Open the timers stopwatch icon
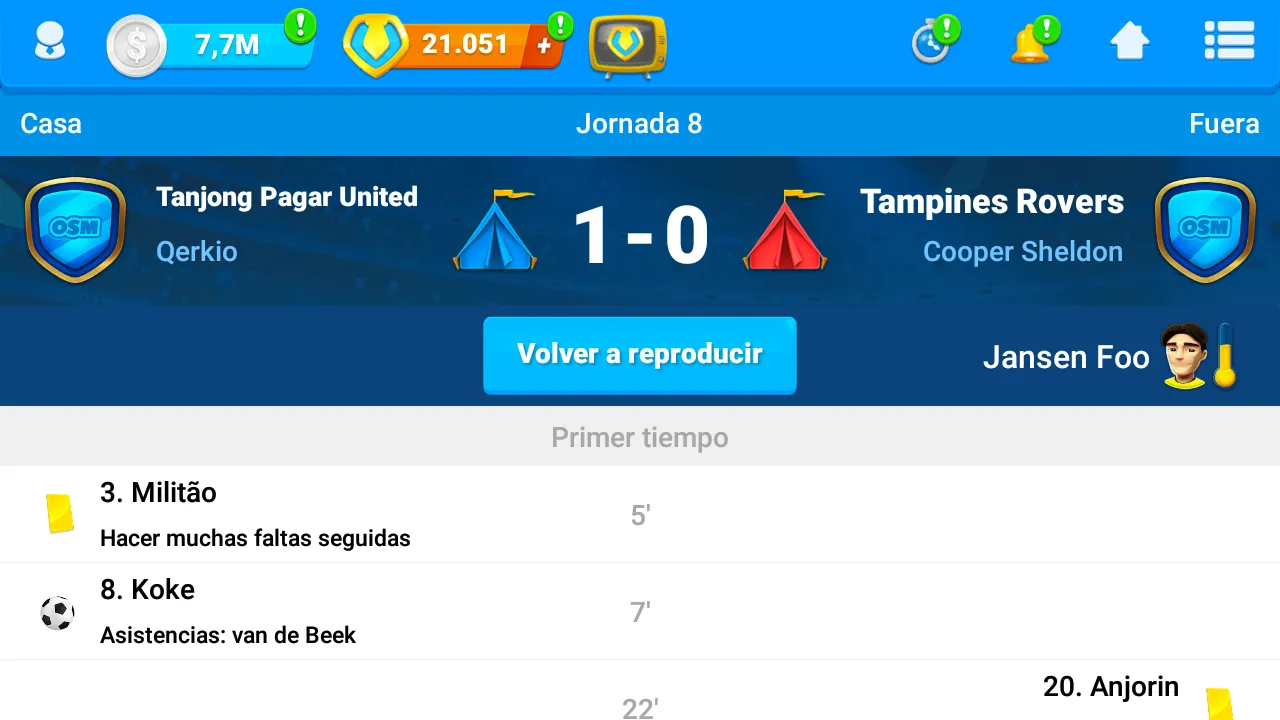The height and width of the screenshot is (720, 1280). (933, 42)
